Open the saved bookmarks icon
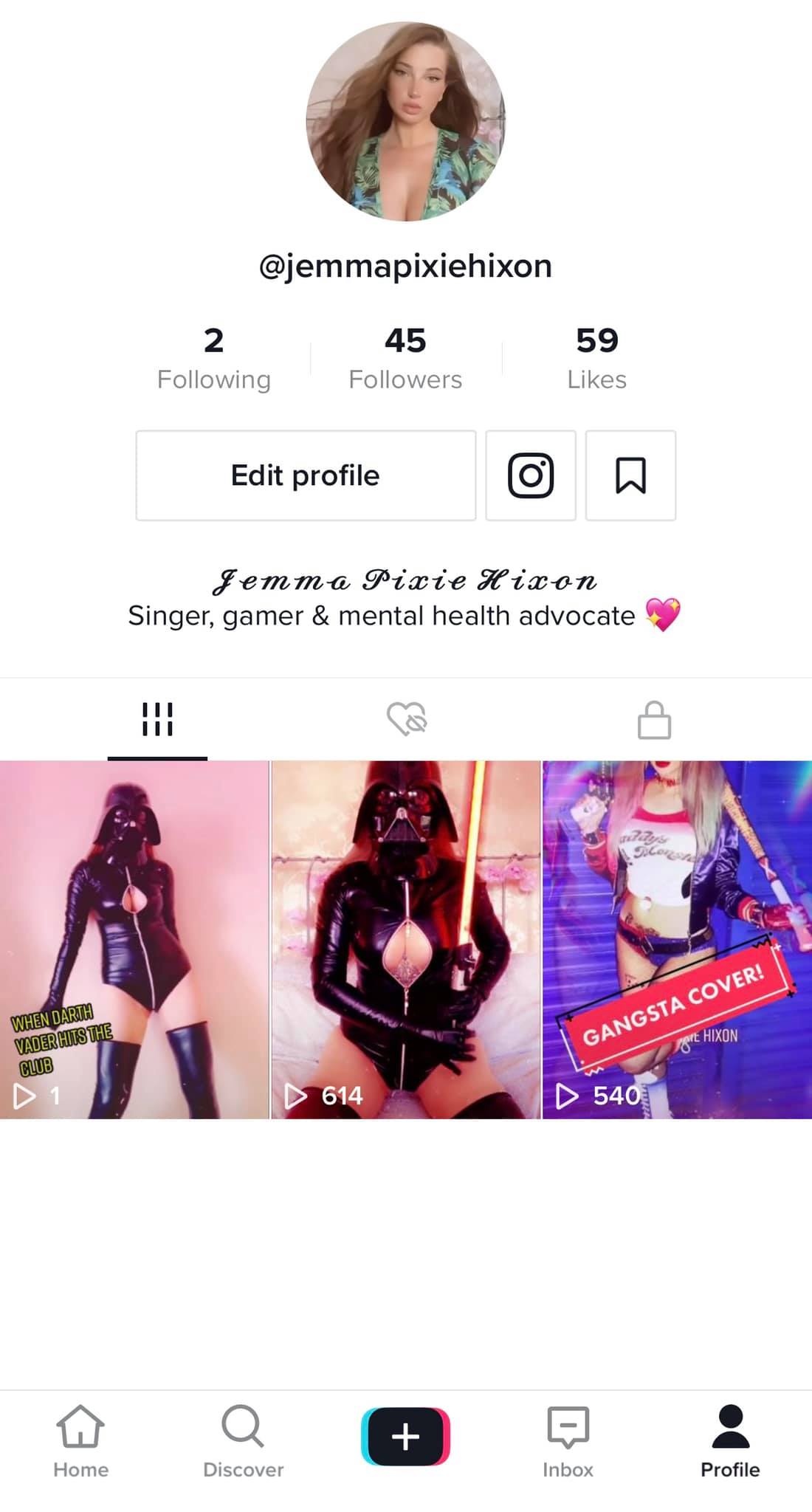The height and width of the screenshot is (1512, 812). (x=630, y=475)
